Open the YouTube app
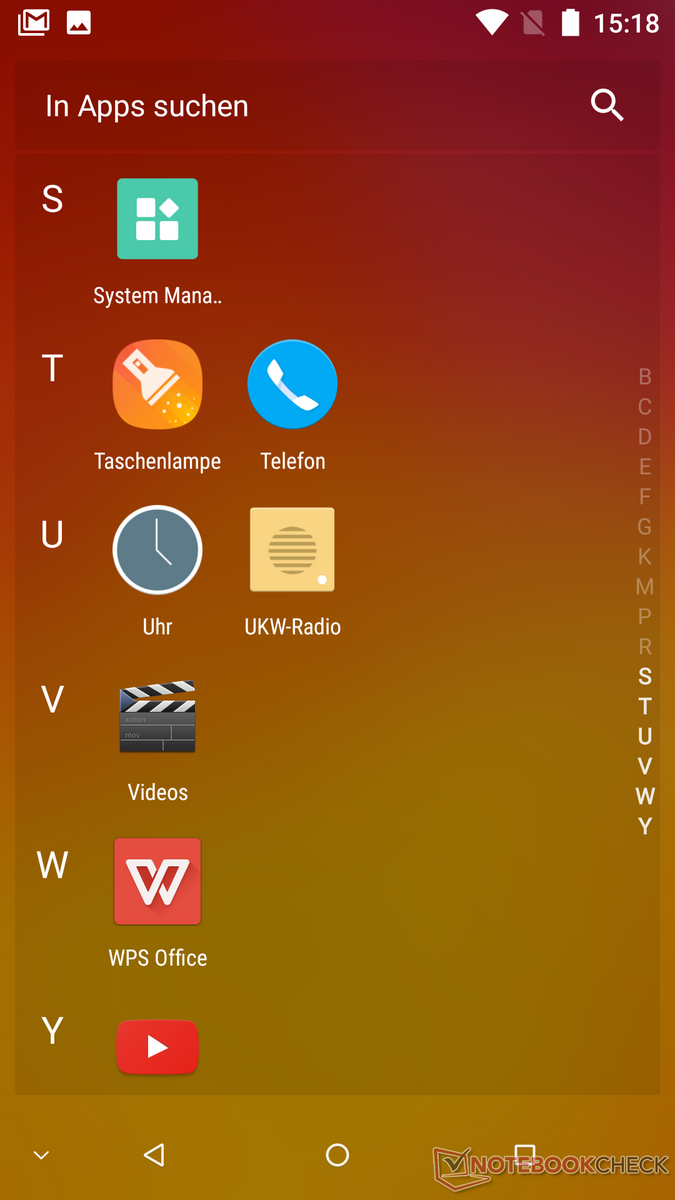 157,1047
